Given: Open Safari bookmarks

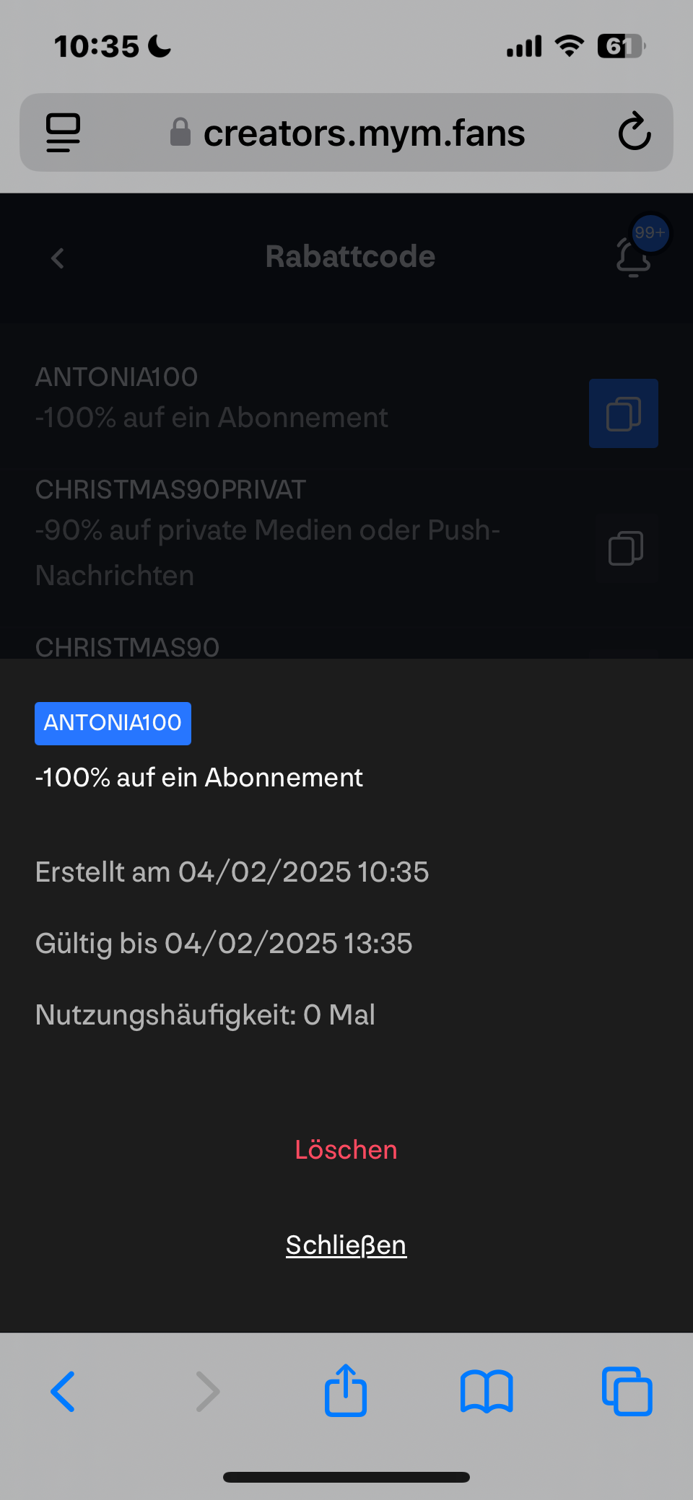Looking at the screenshot, I should 486,1391.
